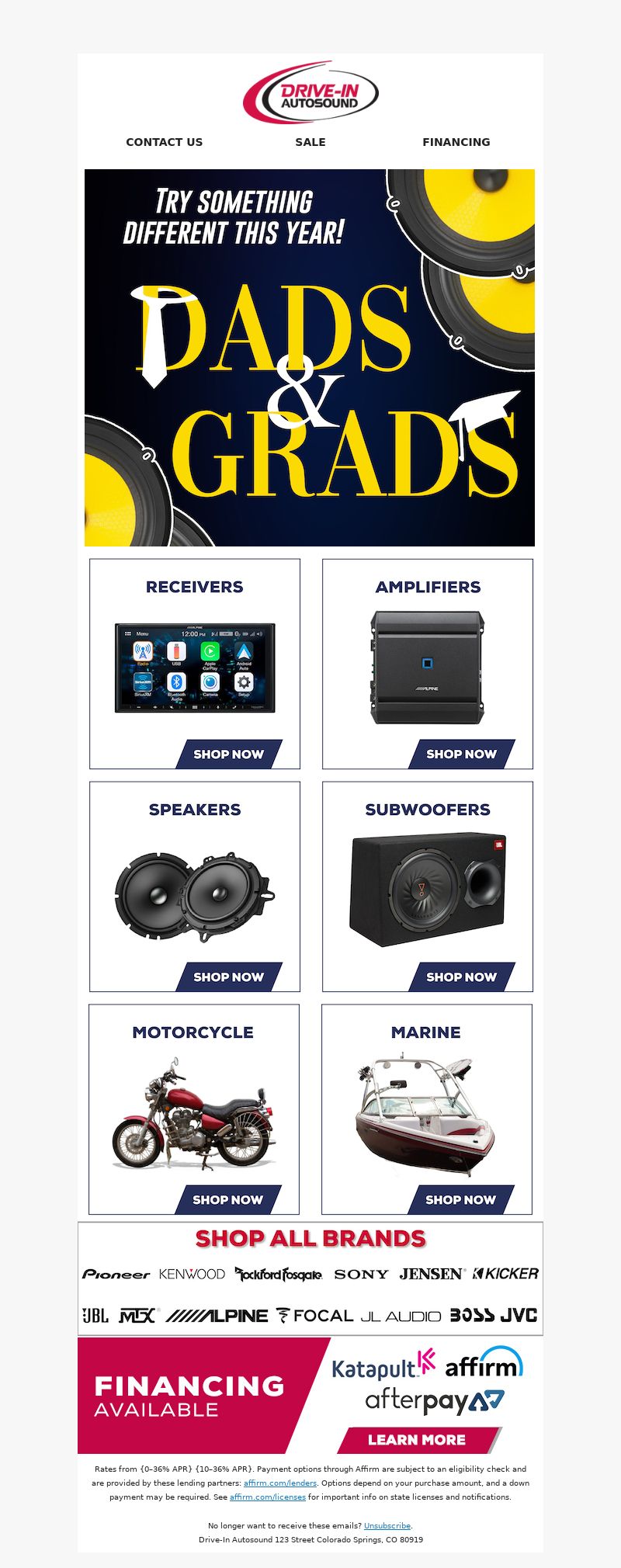621x1568 pixels.
Task: Shop now for Motorcycle audio
Action: 227,1199
